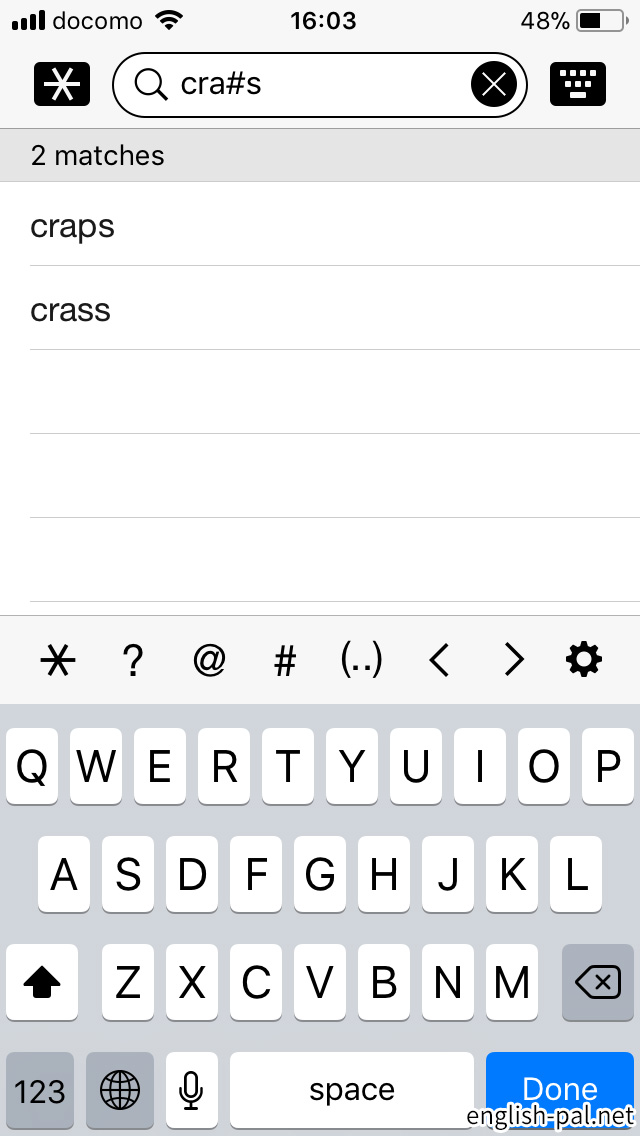Insert the # wildcard symbol
Viewport: 640px width, 1136px height.
286,660
